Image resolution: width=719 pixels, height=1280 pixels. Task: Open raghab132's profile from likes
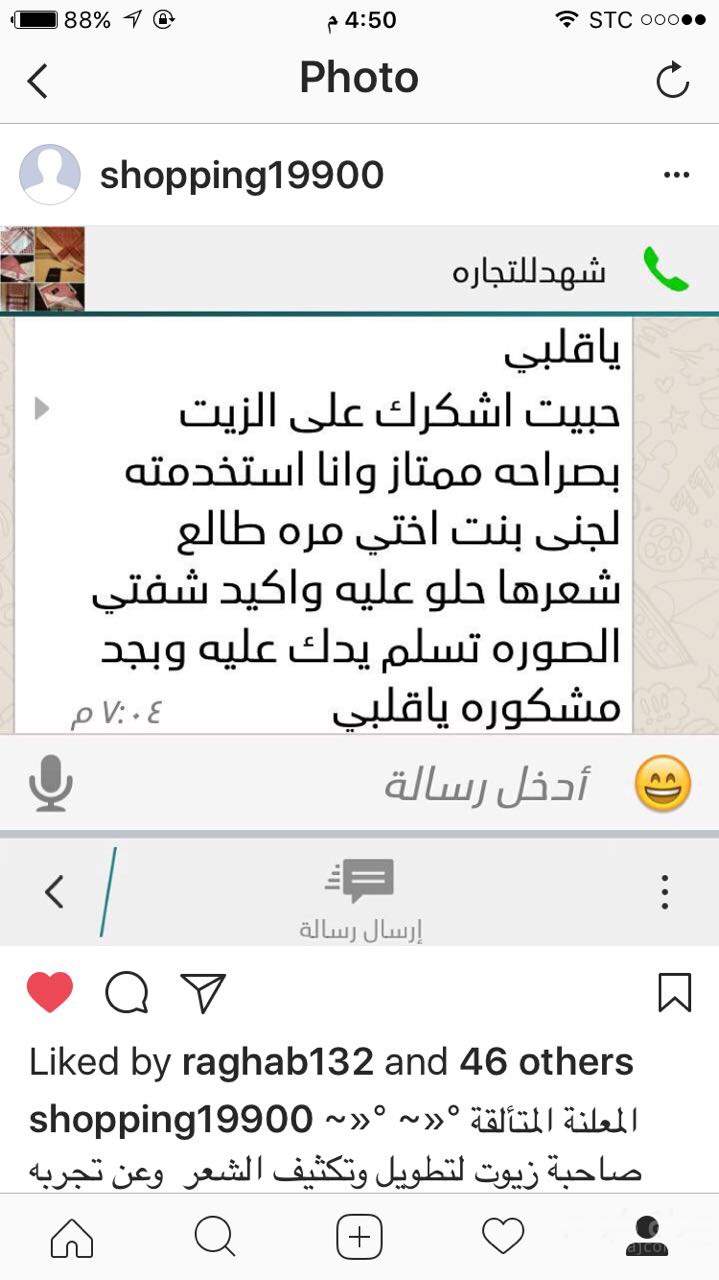point(278,1062)
